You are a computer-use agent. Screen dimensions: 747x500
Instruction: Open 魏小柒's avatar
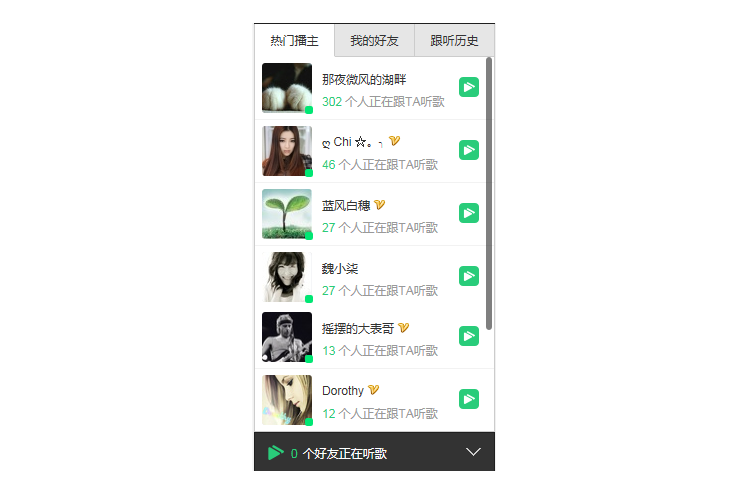287,277
